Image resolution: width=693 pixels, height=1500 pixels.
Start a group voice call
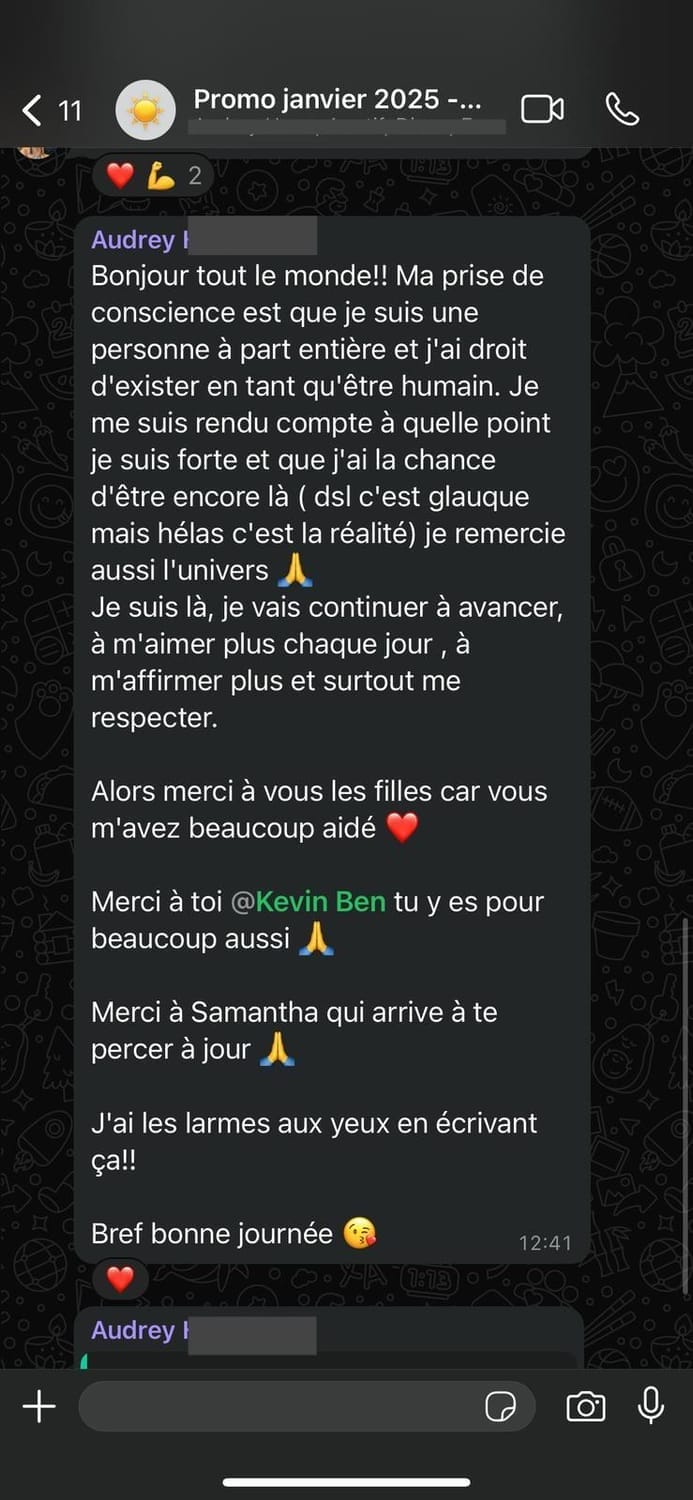tap(622, 109)
